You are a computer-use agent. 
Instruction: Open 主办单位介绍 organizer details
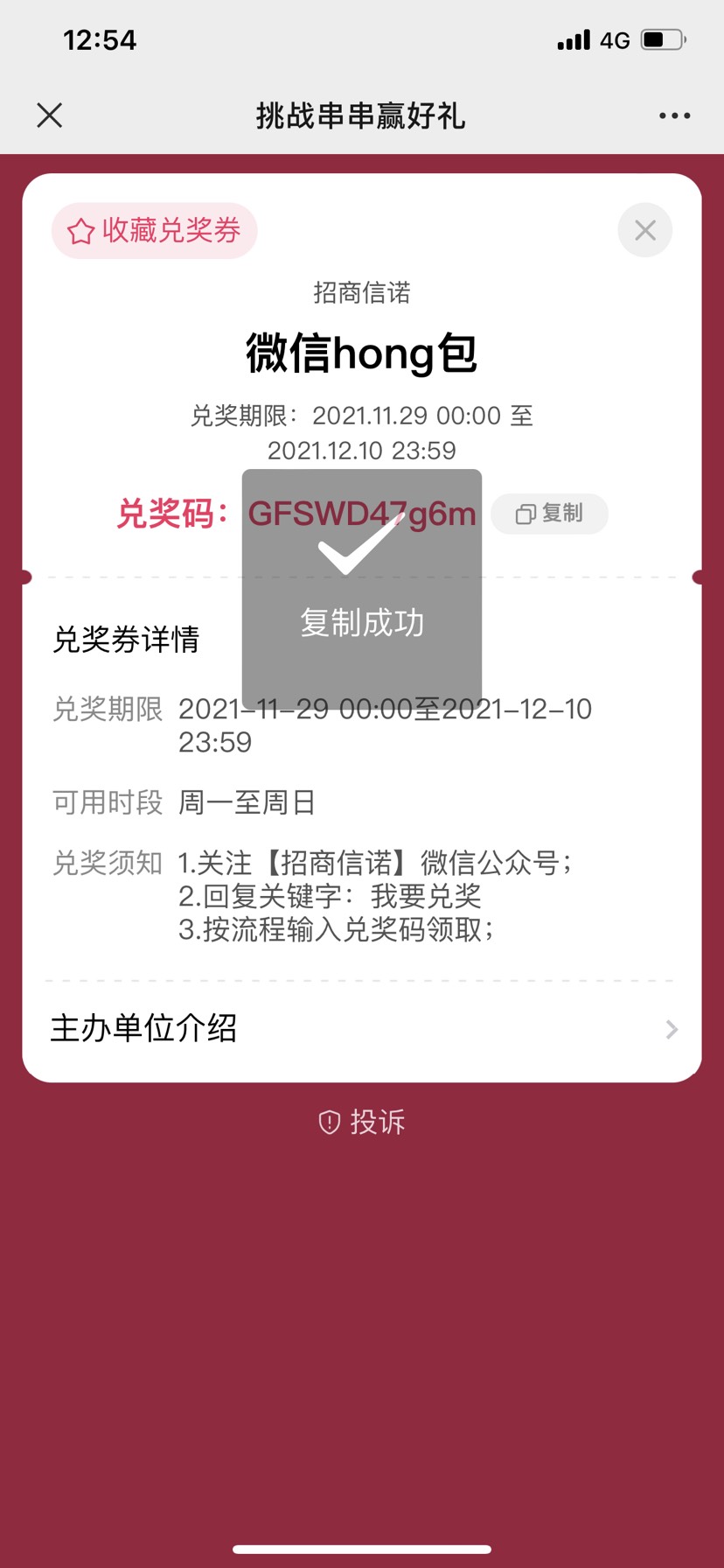[x=362, y=1028]
